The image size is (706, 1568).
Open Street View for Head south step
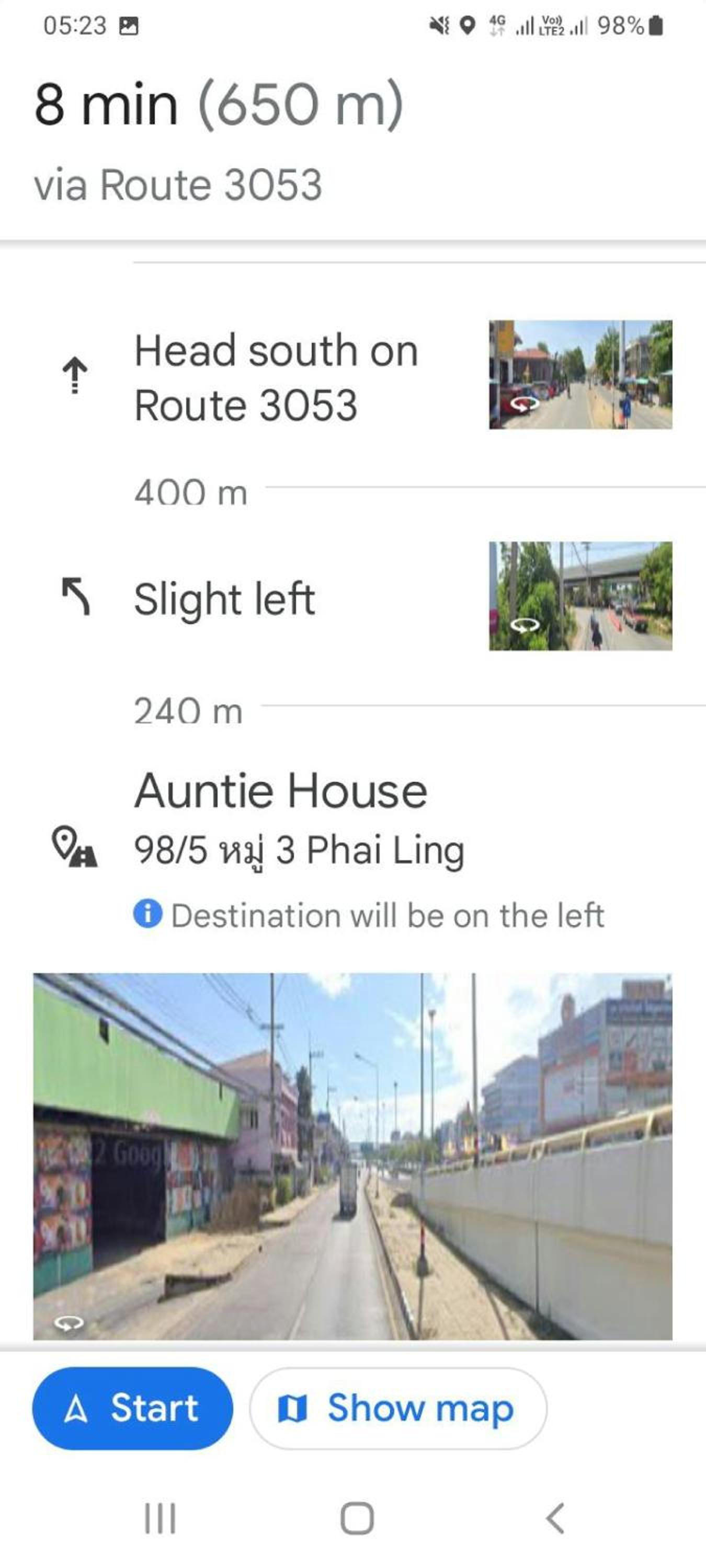point(580,374)
